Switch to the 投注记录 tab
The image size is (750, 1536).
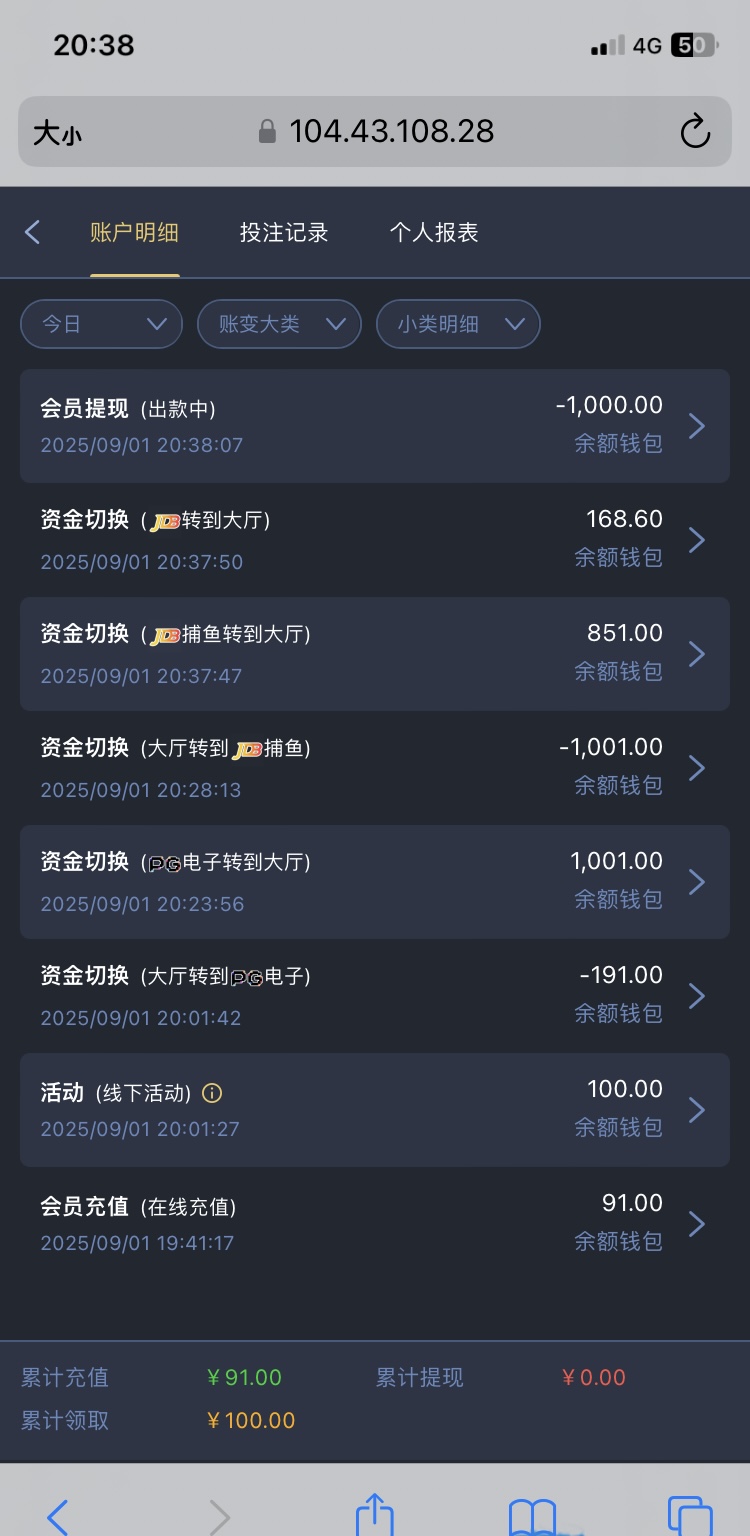[x=284, y=233]
